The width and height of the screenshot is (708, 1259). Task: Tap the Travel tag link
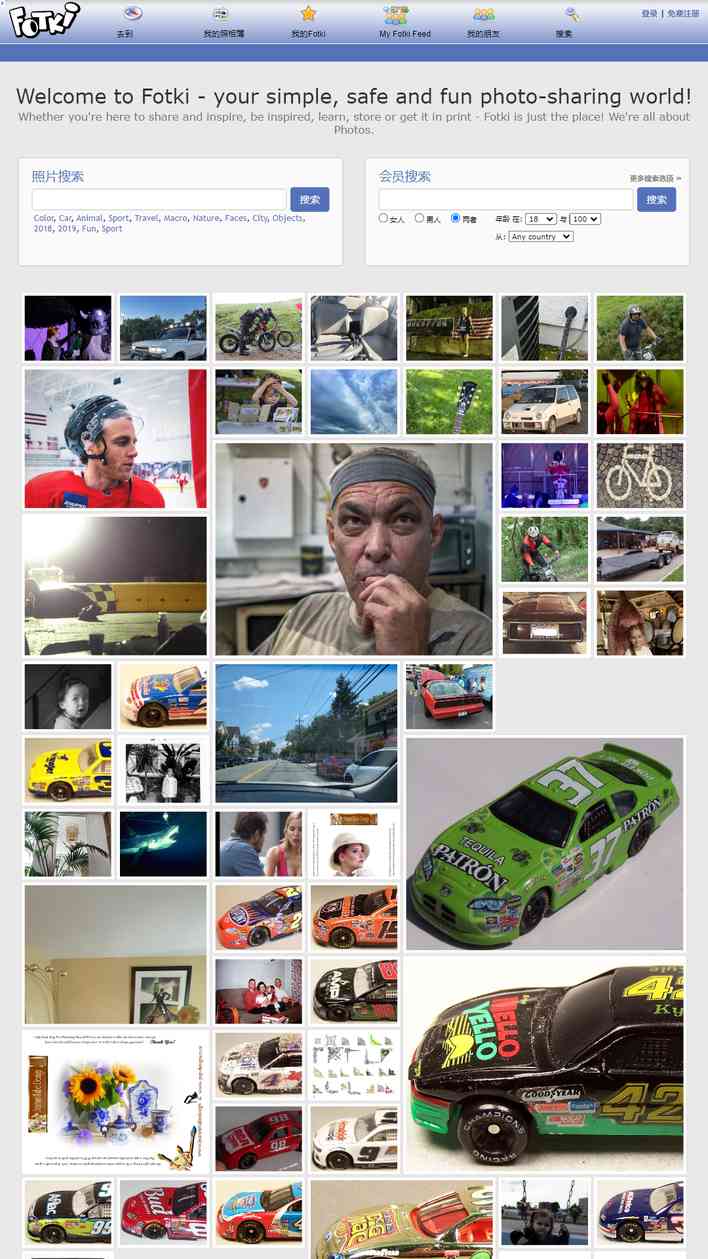pyautogui.click(x=147, y=218)
